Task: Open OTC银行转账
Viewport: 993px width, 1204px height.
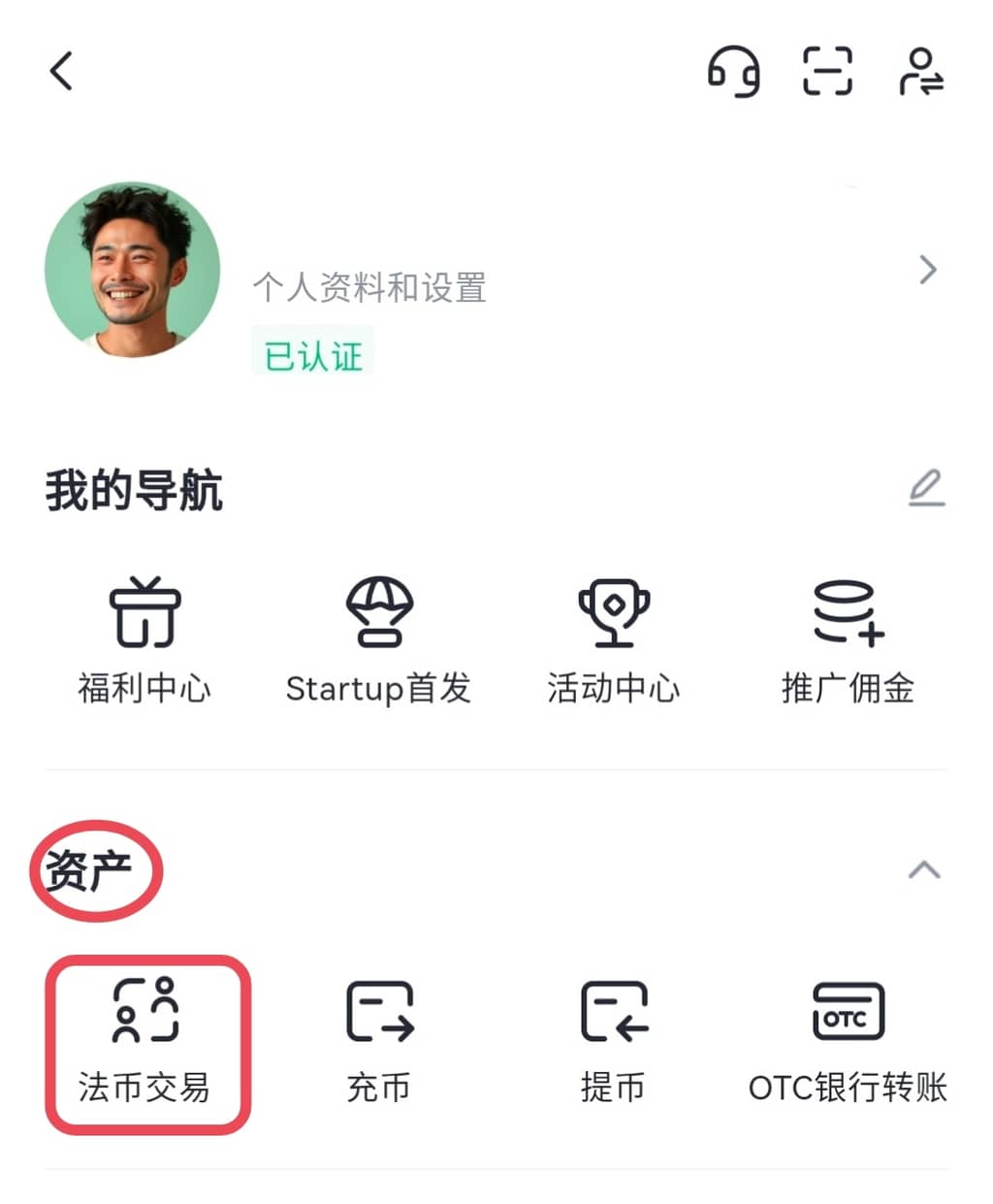Action: point(848,1042)
